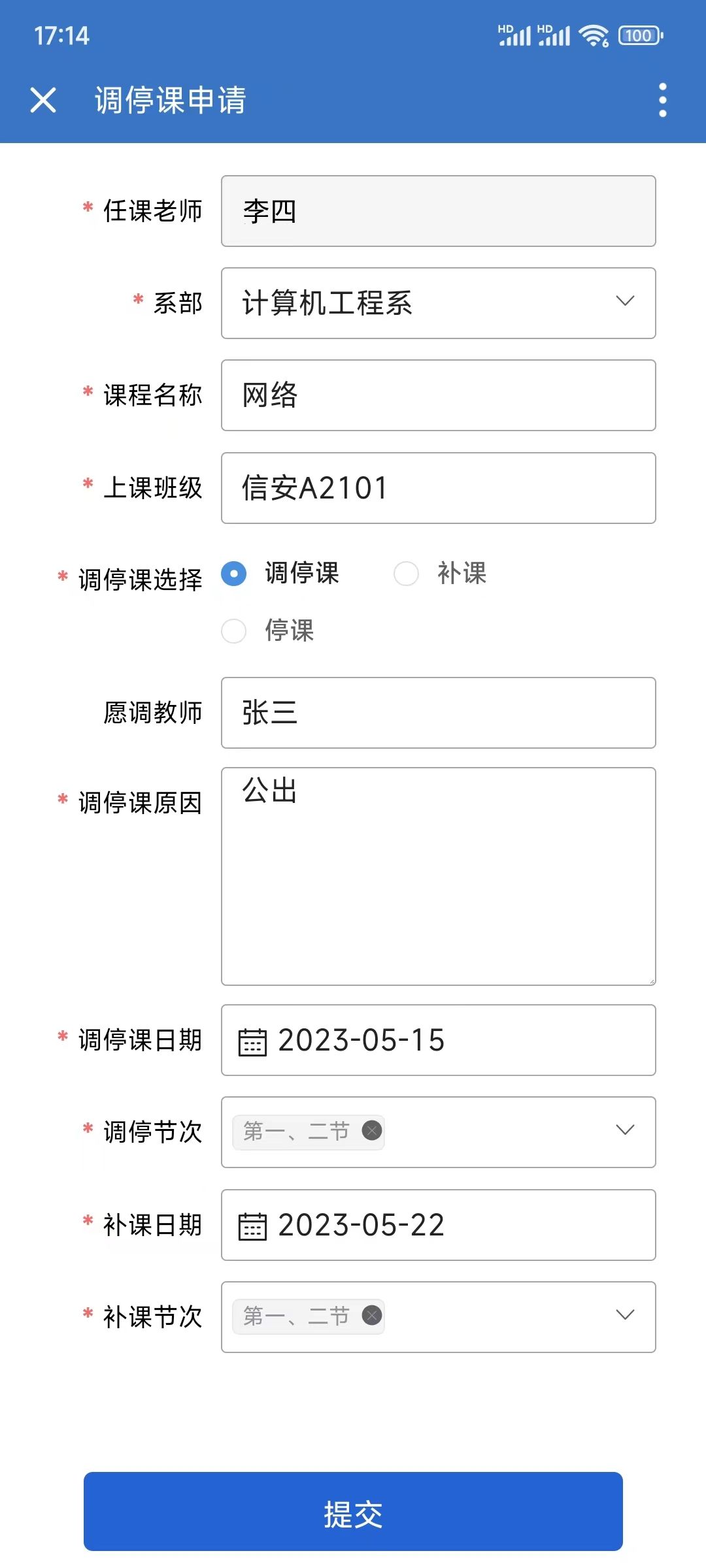Remove the 第一、二节 tag in 调停节次
706x1568 pixels.
372,1130
